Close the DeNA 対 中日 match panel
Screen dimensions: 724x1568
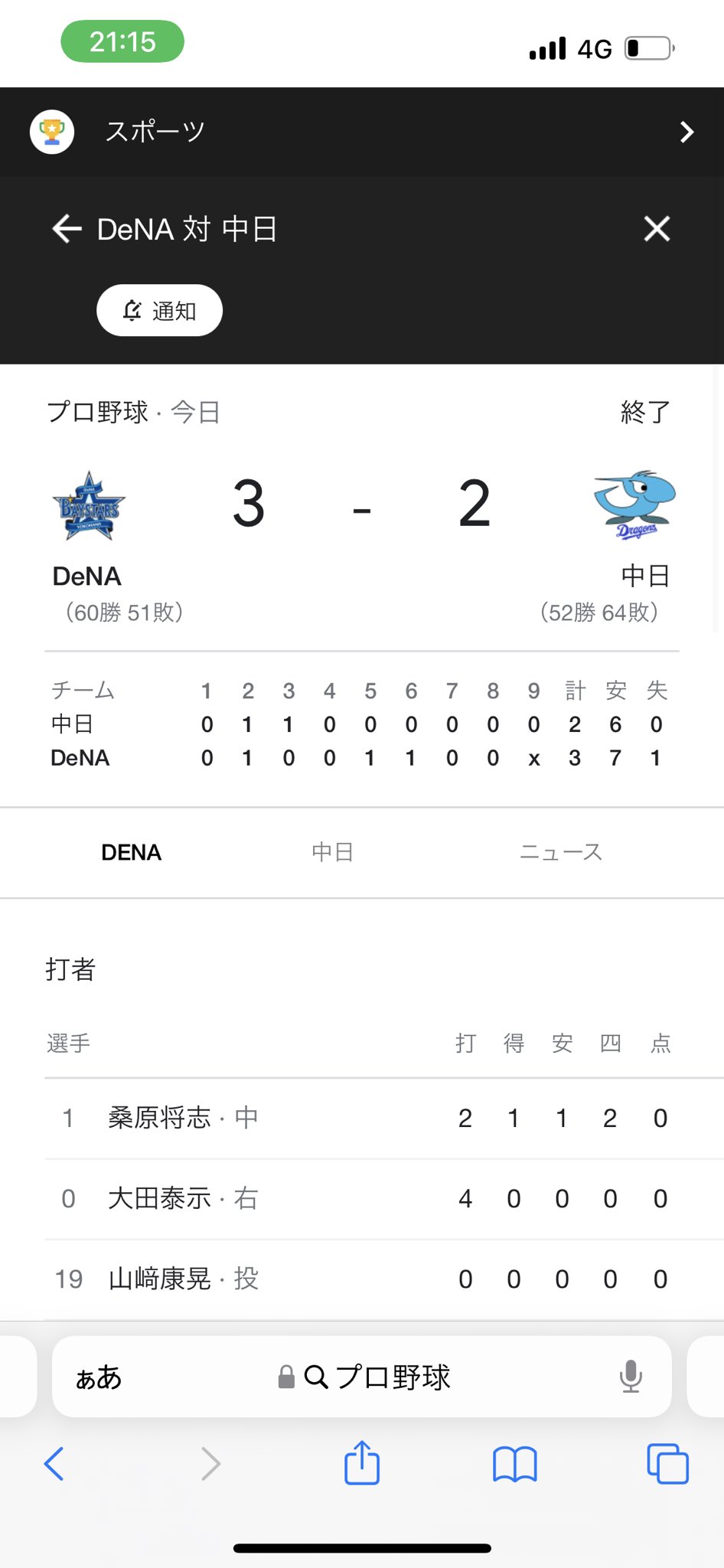click(x=657, y=229)
